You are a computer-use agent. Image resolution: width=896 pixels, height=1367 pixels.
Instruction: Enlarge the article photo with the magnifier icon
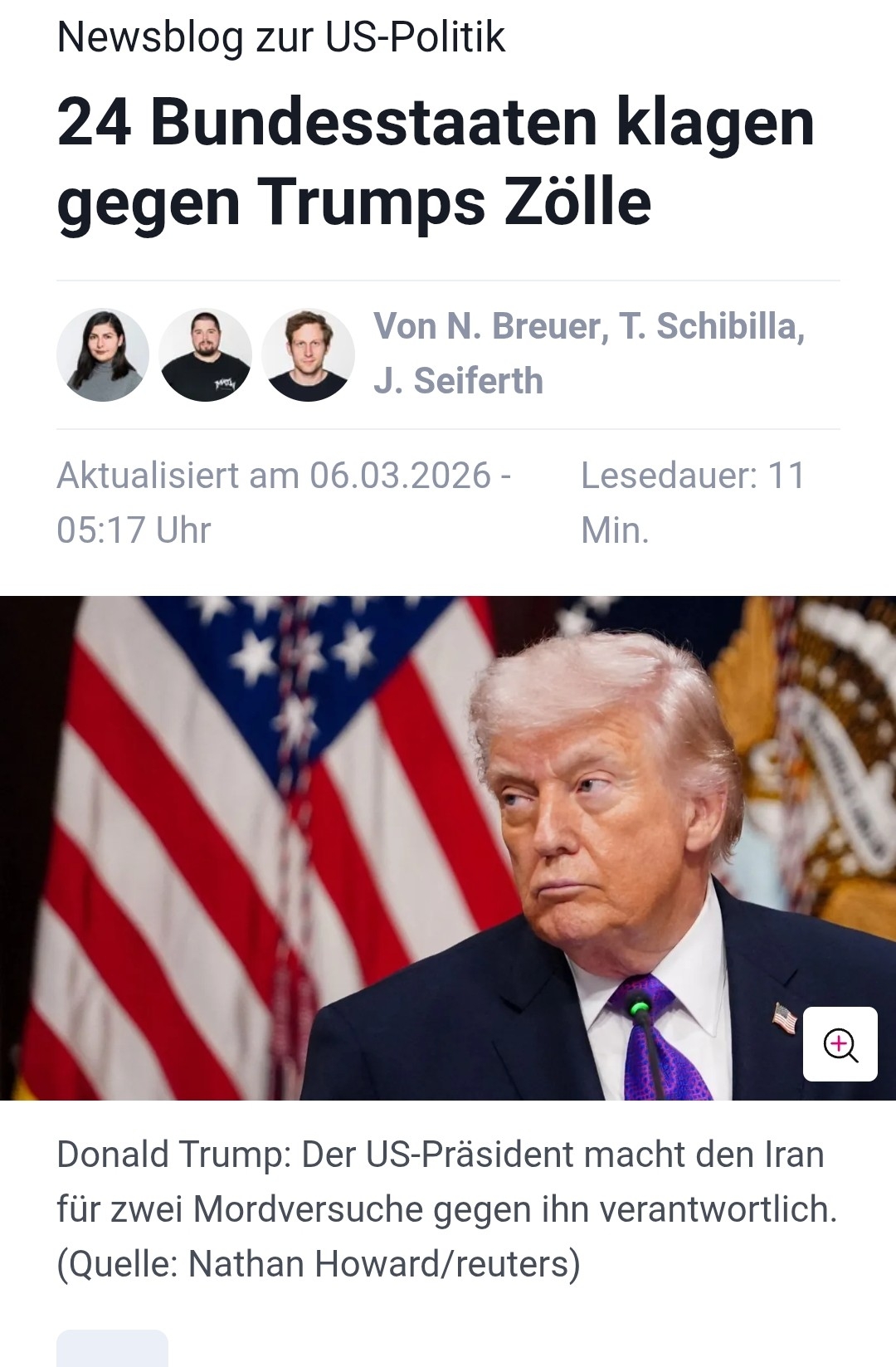[840, 1044]
